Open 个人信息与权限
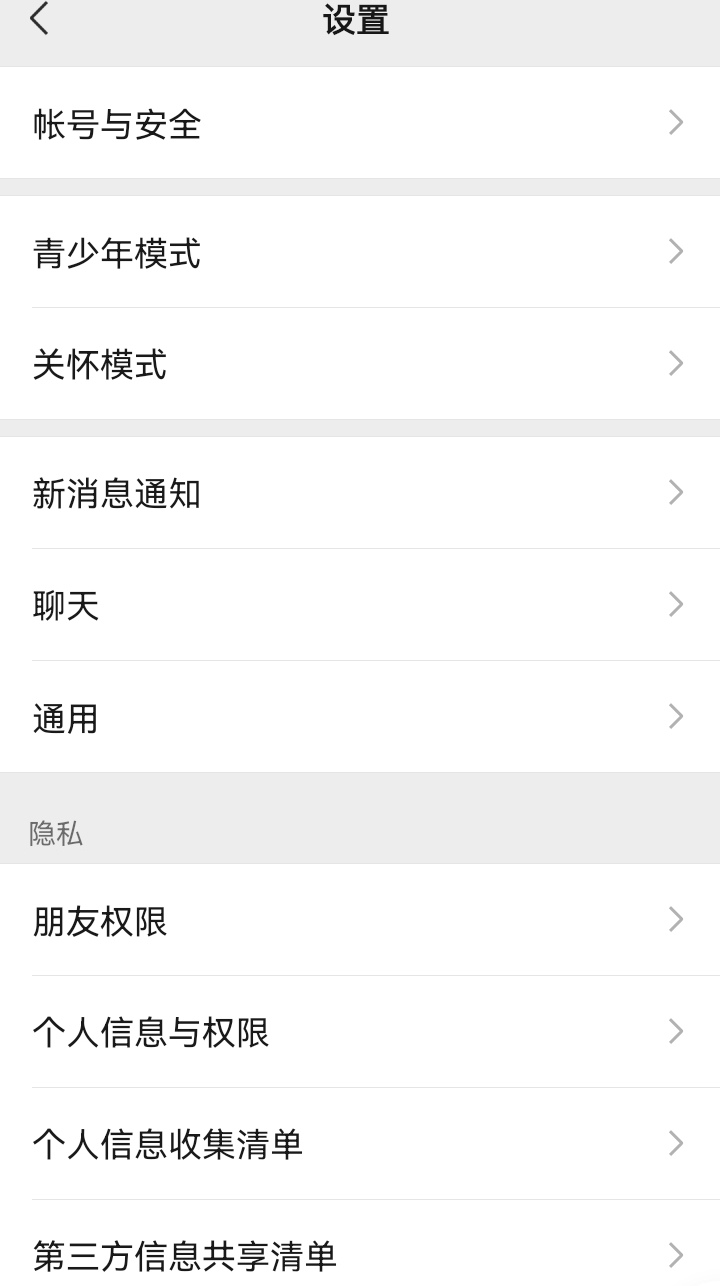Screen dimensions: 720x1286 [360, 1032]
